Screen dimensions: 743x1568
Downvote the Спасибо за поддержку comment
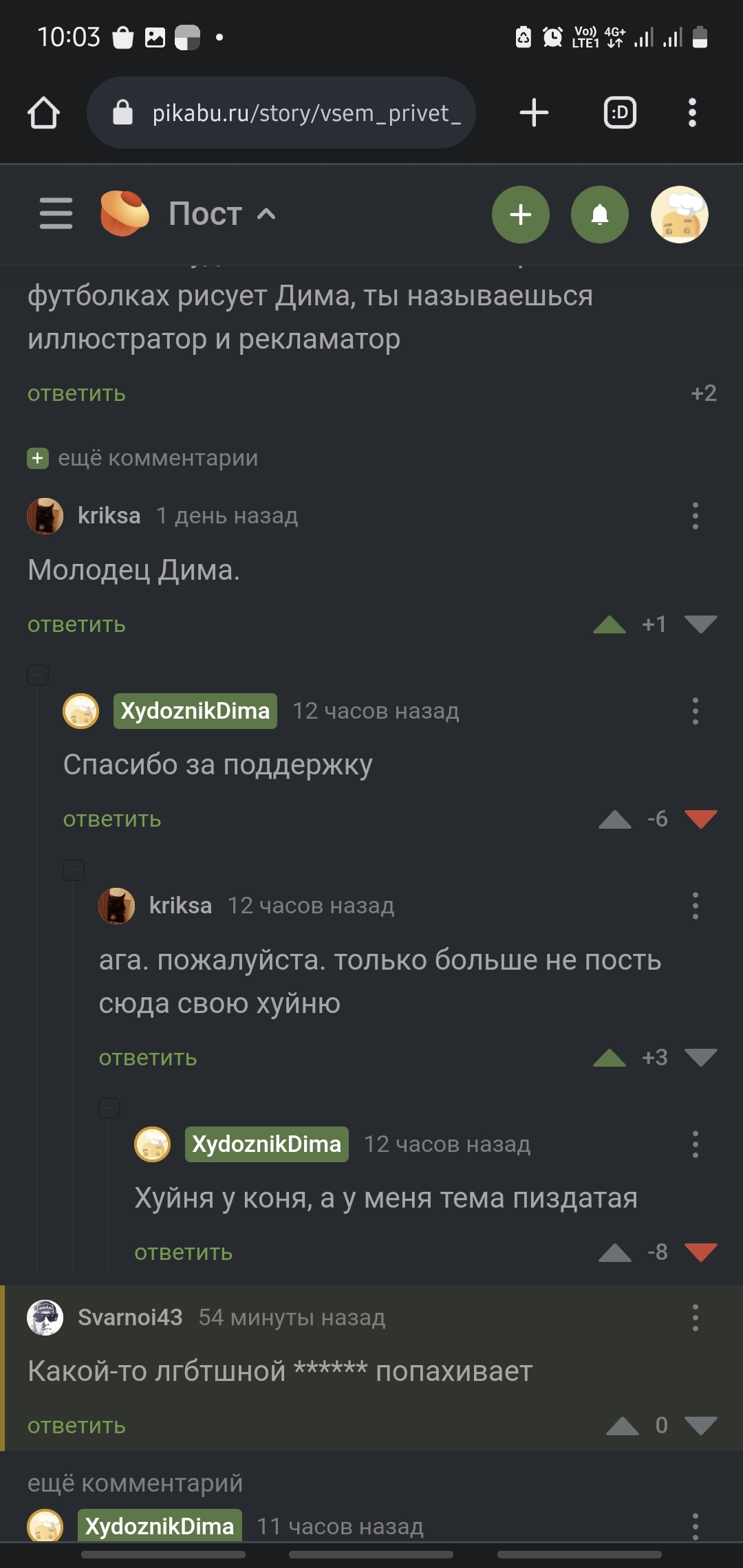[701, 819]
